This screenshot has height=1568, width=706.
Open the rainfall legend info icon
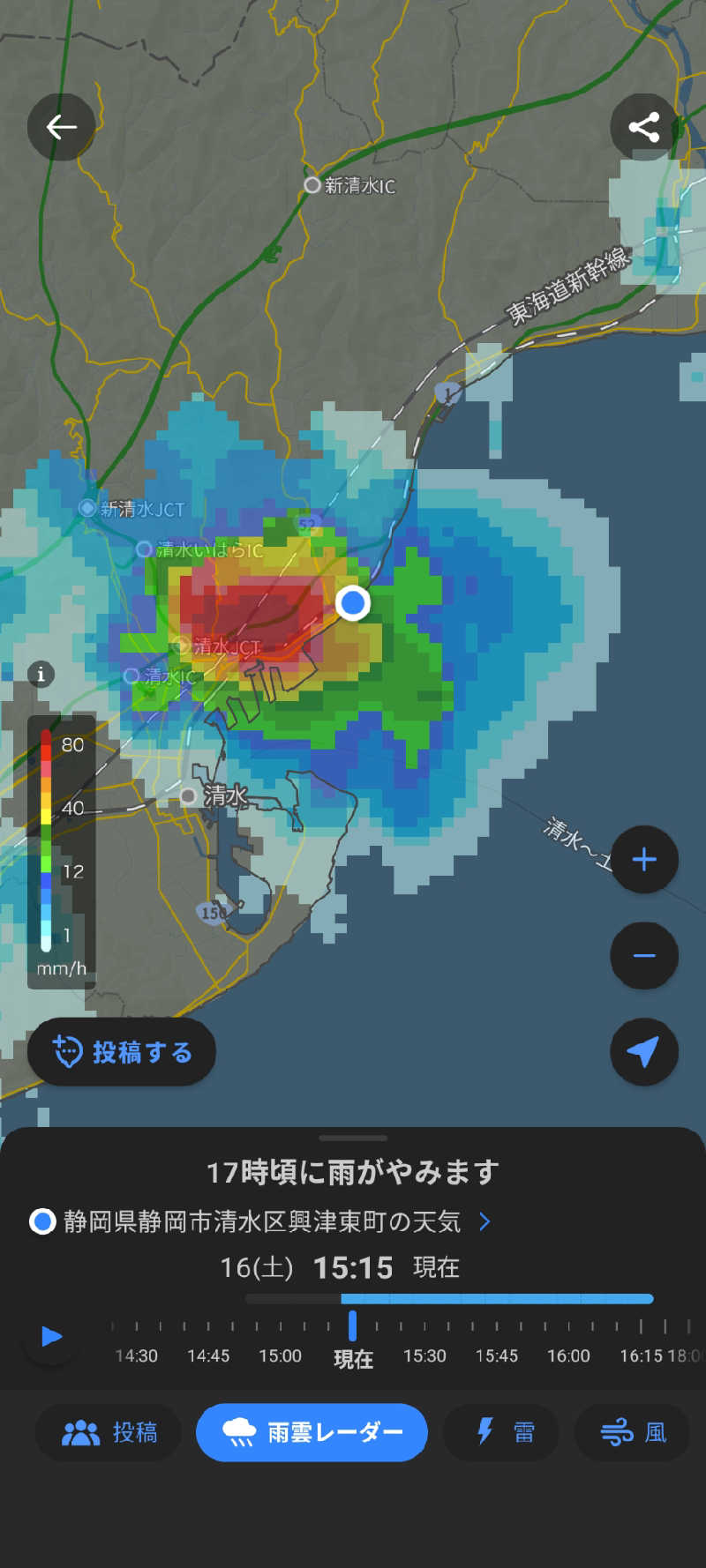point(41,675)
